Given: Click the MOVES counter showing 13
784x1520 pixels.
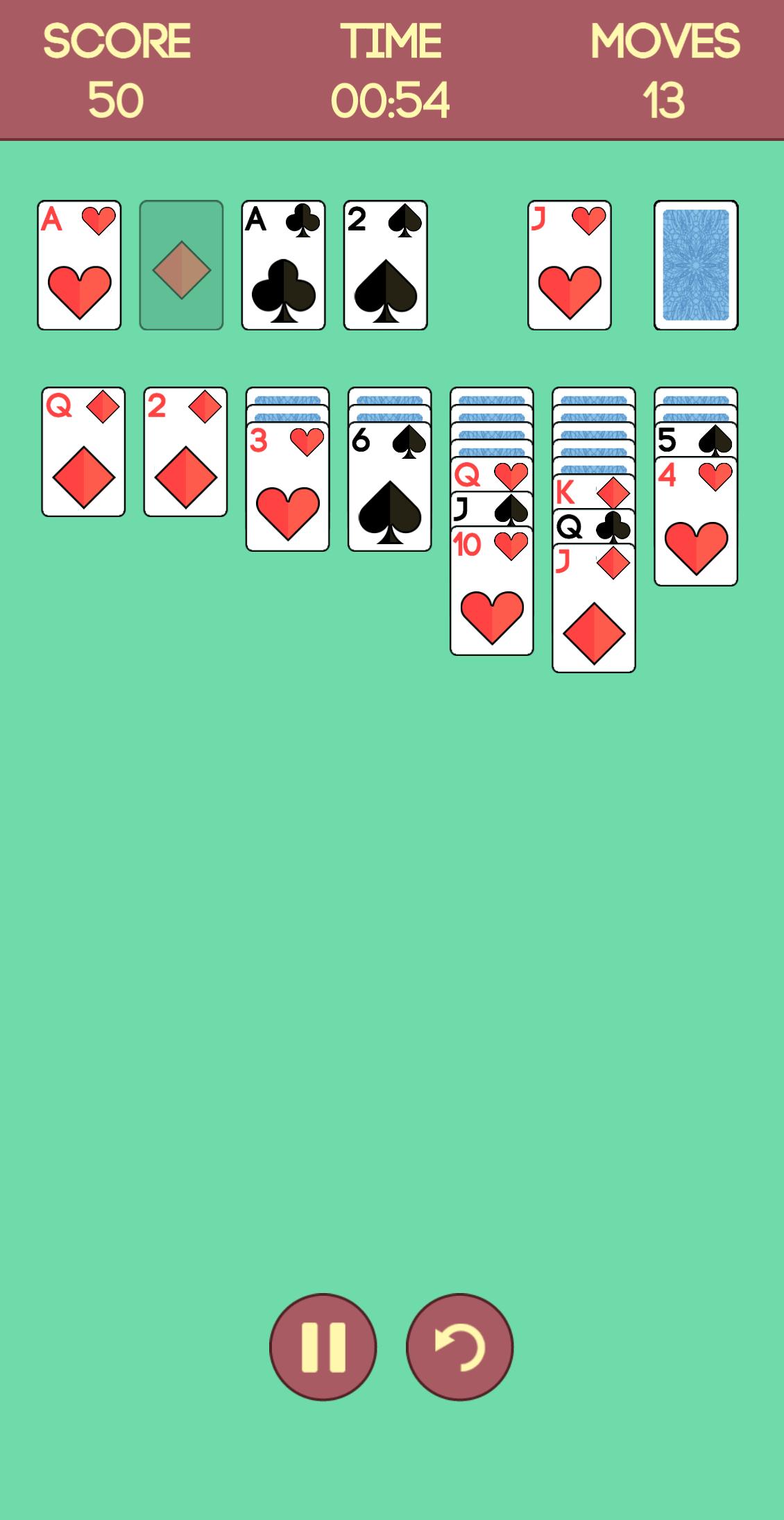Looking at the screenshot, I should pos(667,66).
